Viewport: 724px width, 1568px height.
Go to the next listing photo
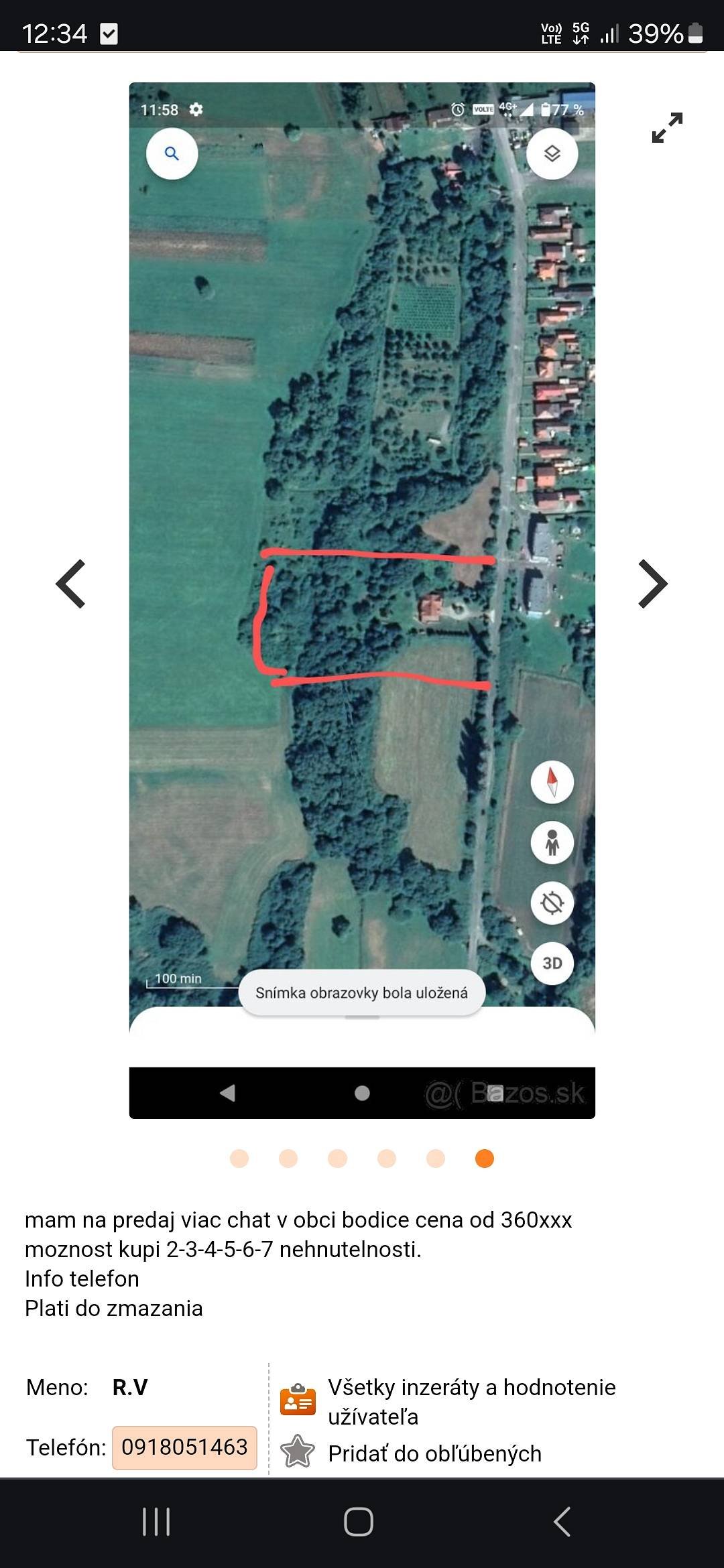click(653, 584)
